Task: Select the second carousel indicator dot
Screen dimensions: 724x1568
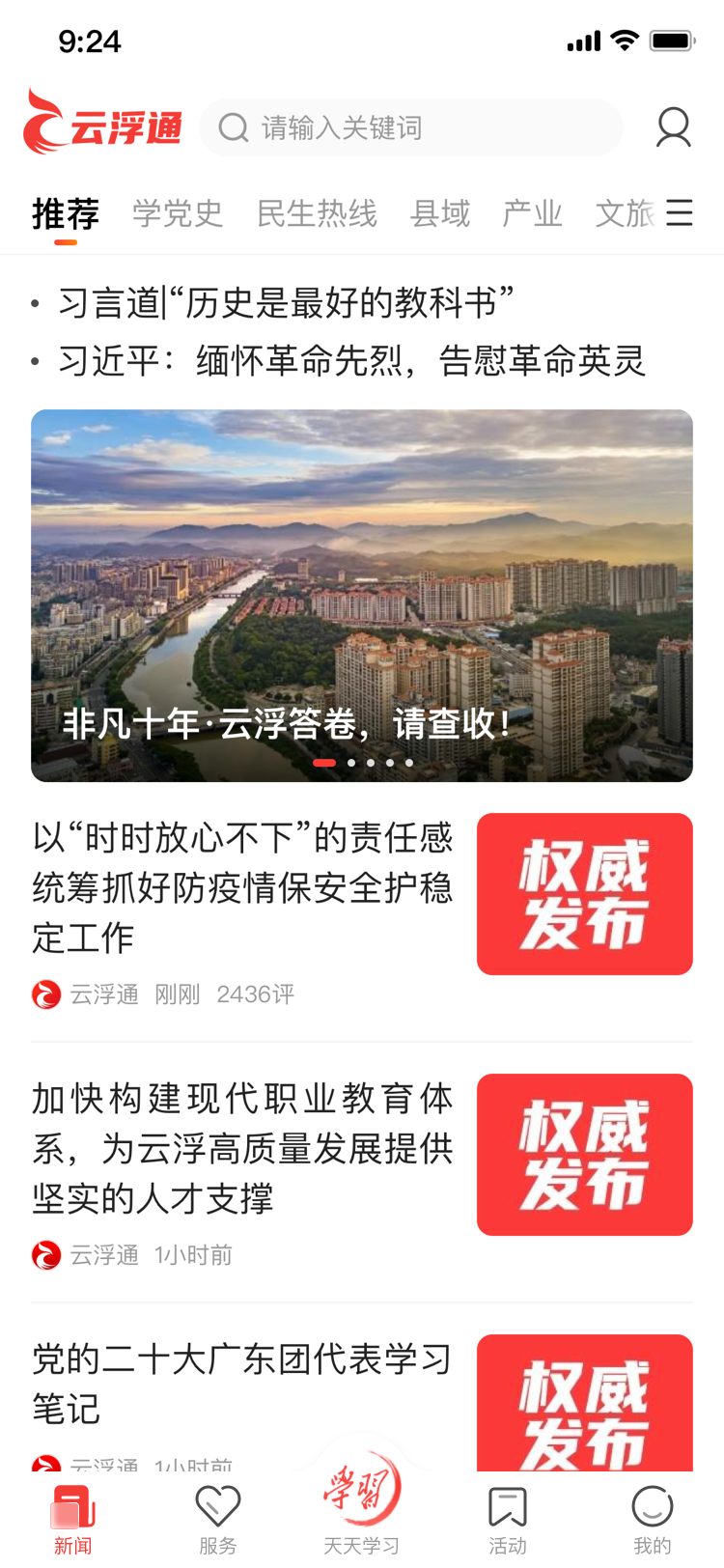Action: 351,763
